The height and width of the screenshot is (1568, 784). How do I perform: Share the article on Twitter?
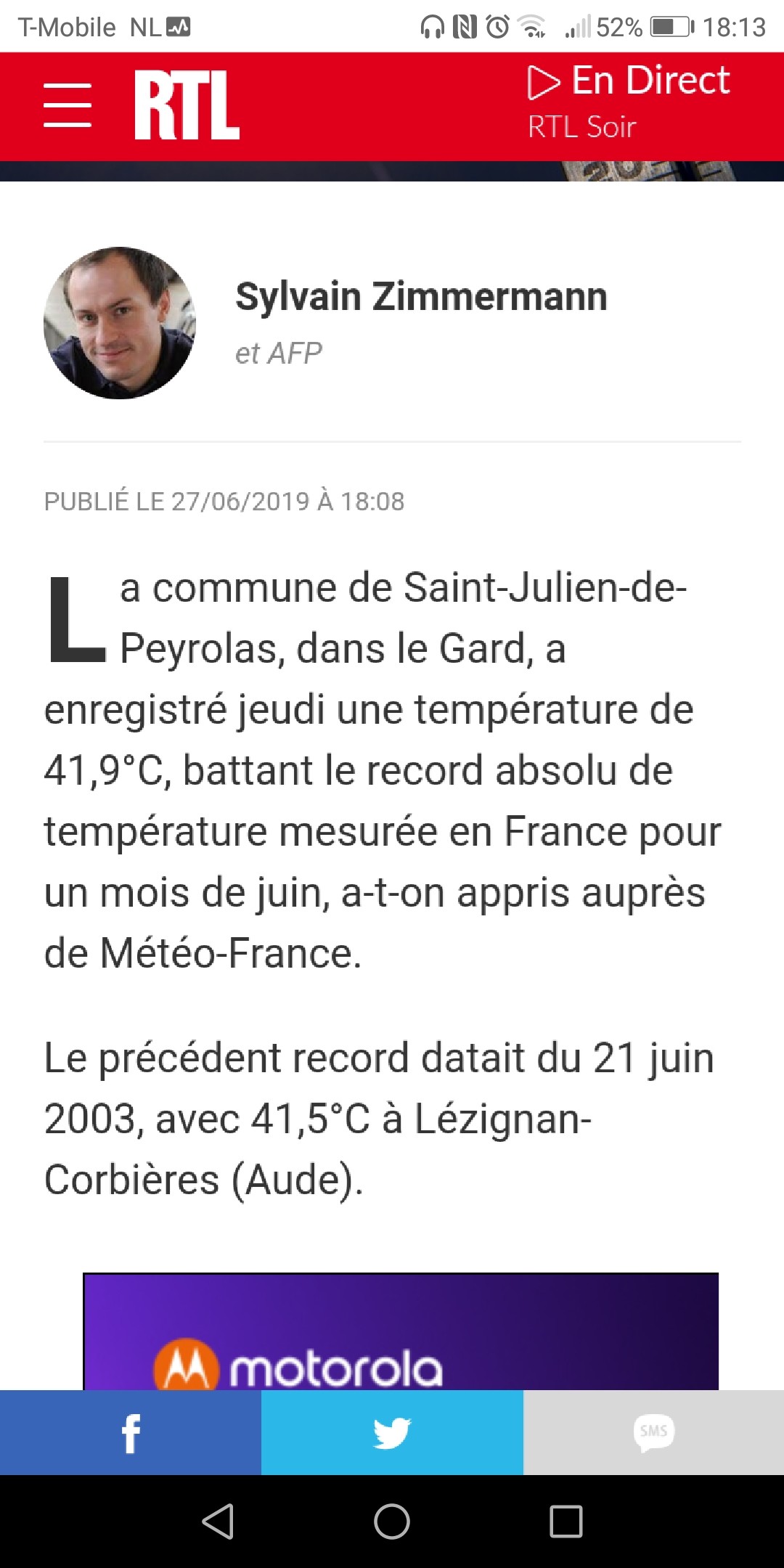[392, 1433]
